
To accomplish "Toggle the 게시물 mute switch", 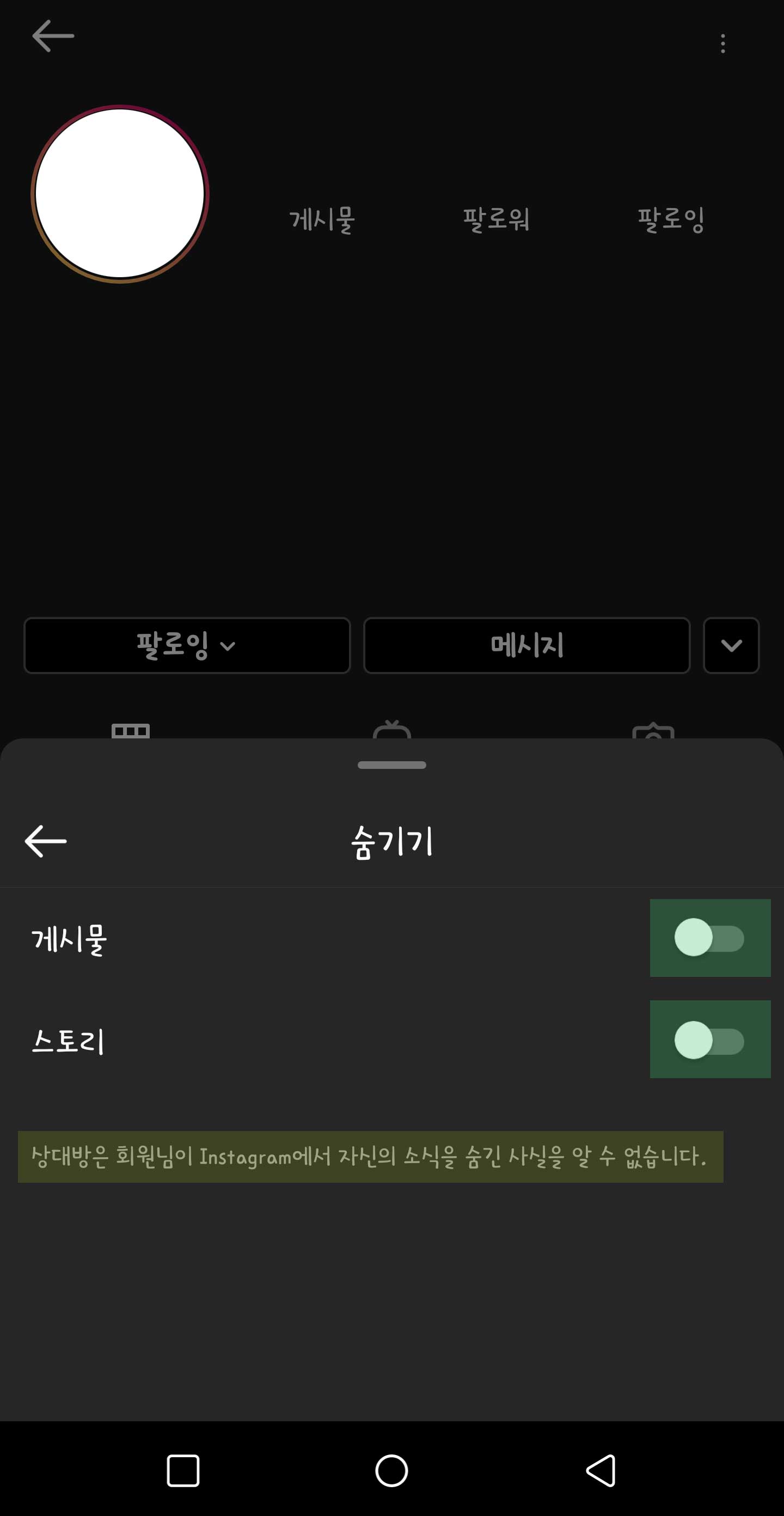I will pos(709,938).
